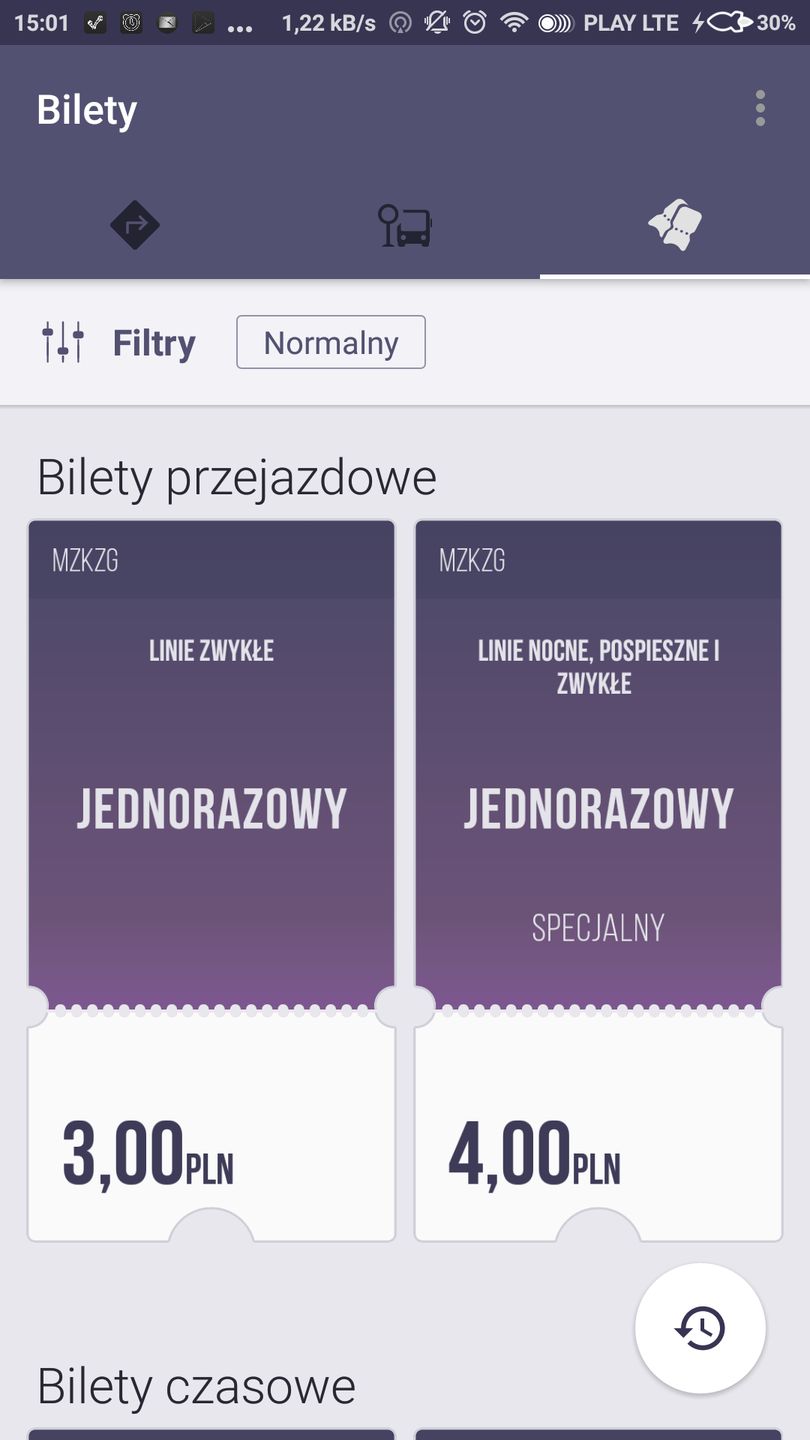Viewport: 810px width, 1440px height.
Task: Open the overflow menu with three dots
Action: 759,108
